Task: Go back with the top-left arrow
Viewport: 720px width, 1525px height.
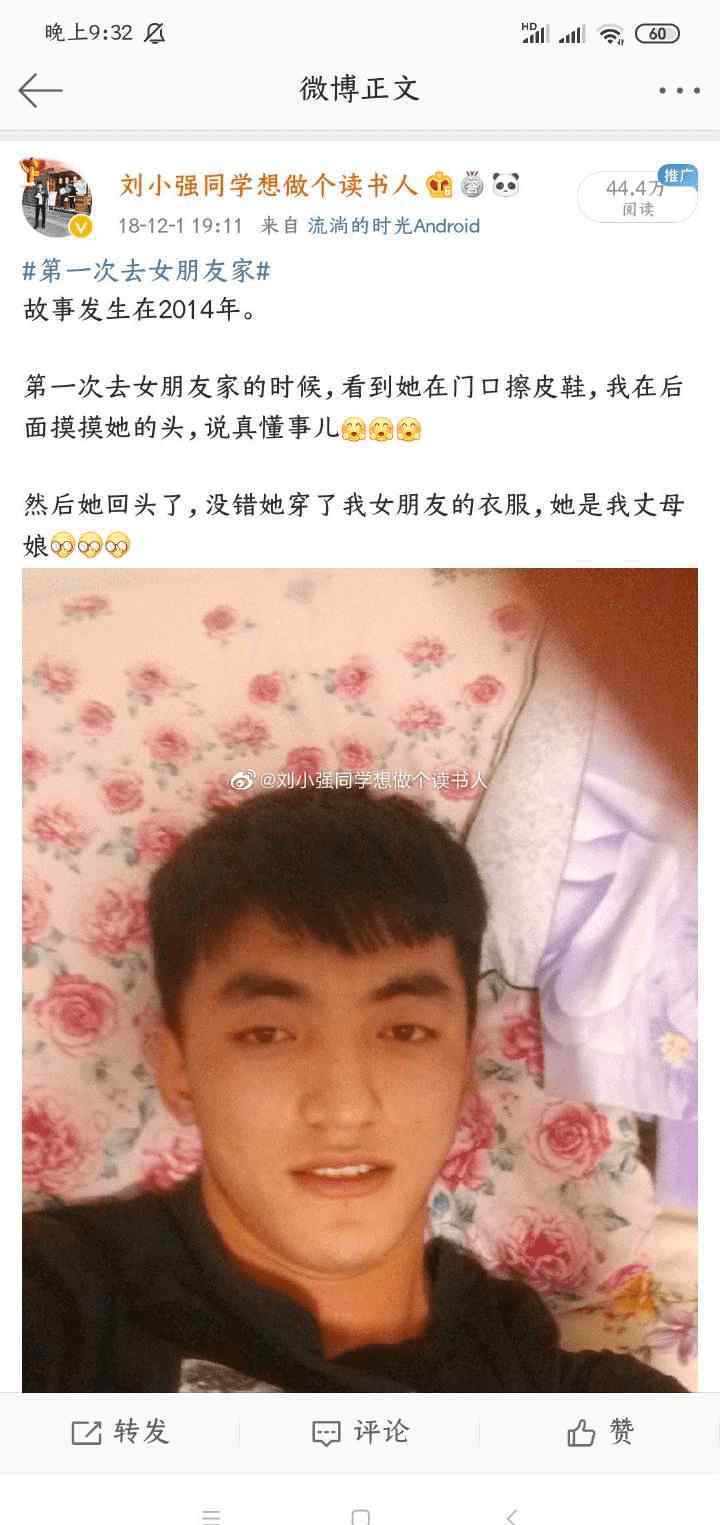Action: [40, 90]
